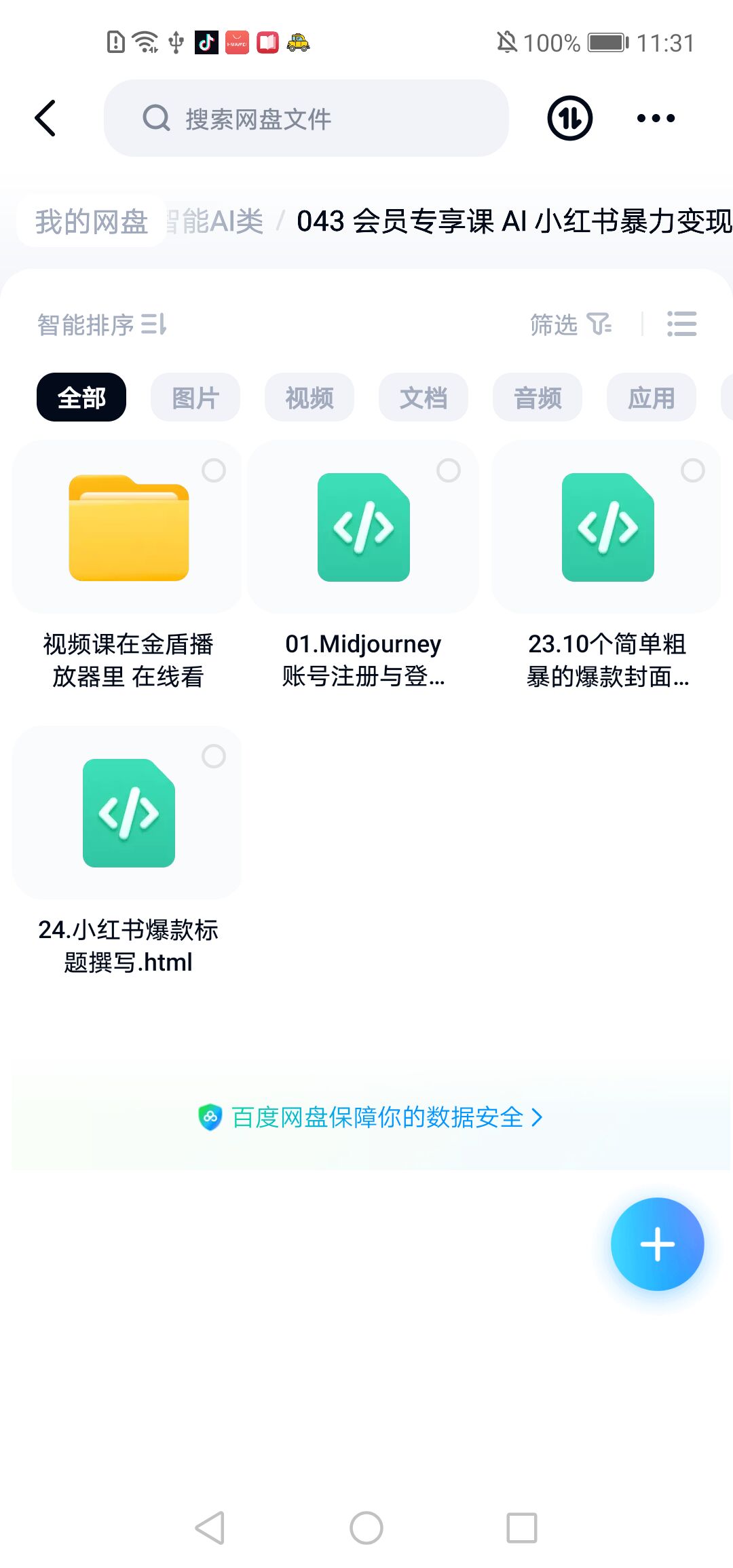Switch to list view layout
Image resolution: width=733 pixels, height=1568 pixels.
[681, 324]
